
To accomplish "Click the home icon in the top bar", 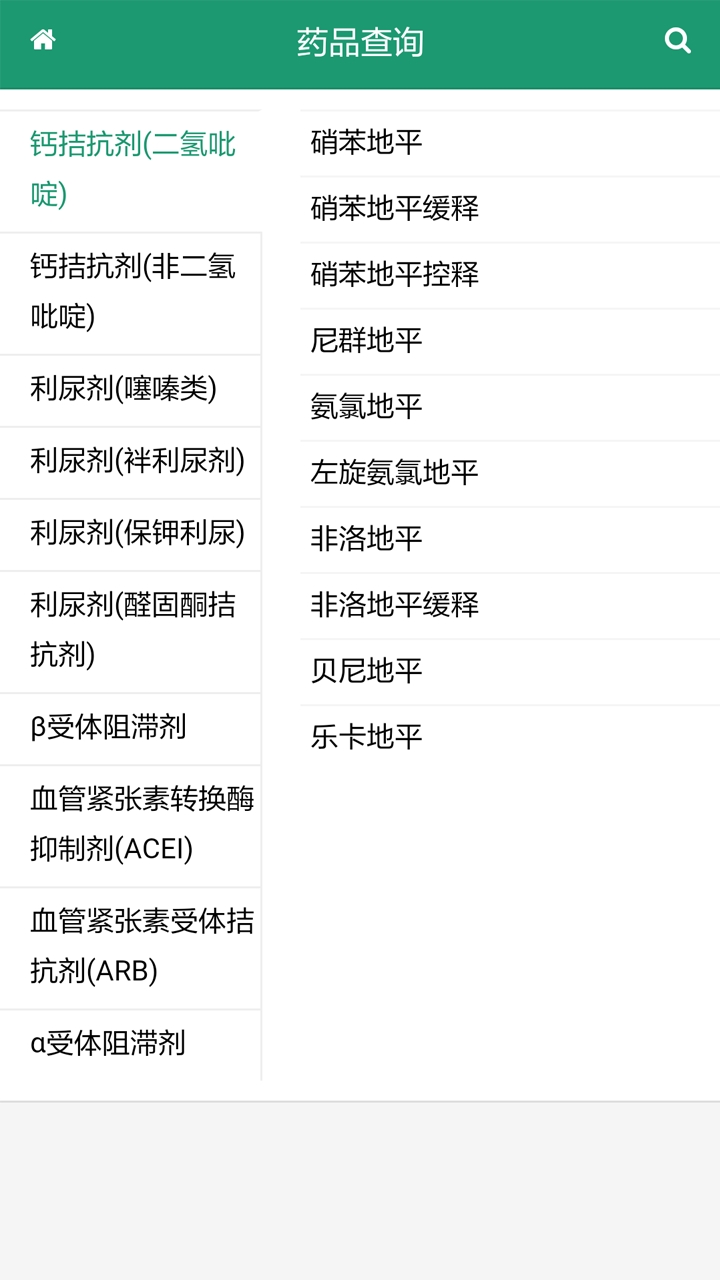I will tap(41, 42).
